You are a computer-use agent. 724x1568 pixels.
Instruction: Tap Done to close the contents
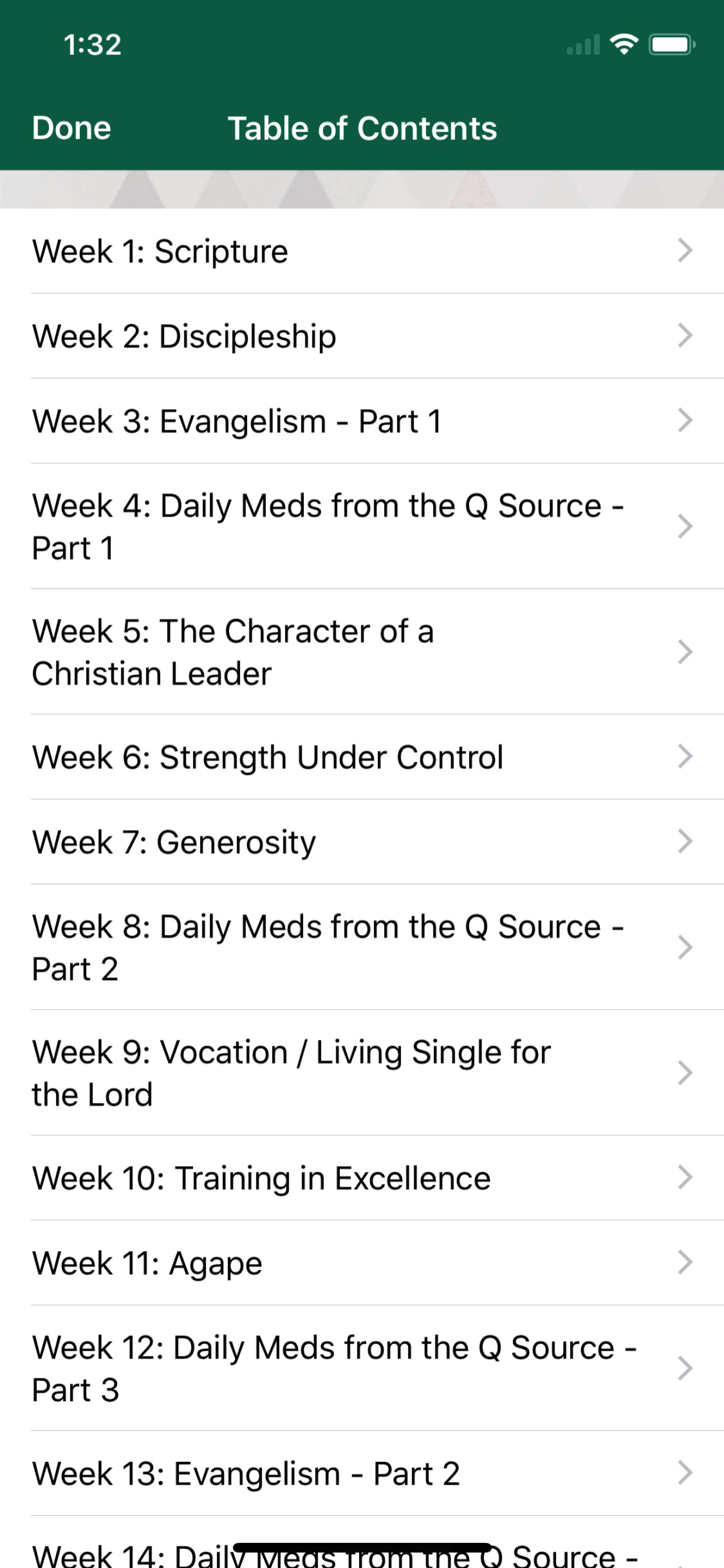(71, 128)
